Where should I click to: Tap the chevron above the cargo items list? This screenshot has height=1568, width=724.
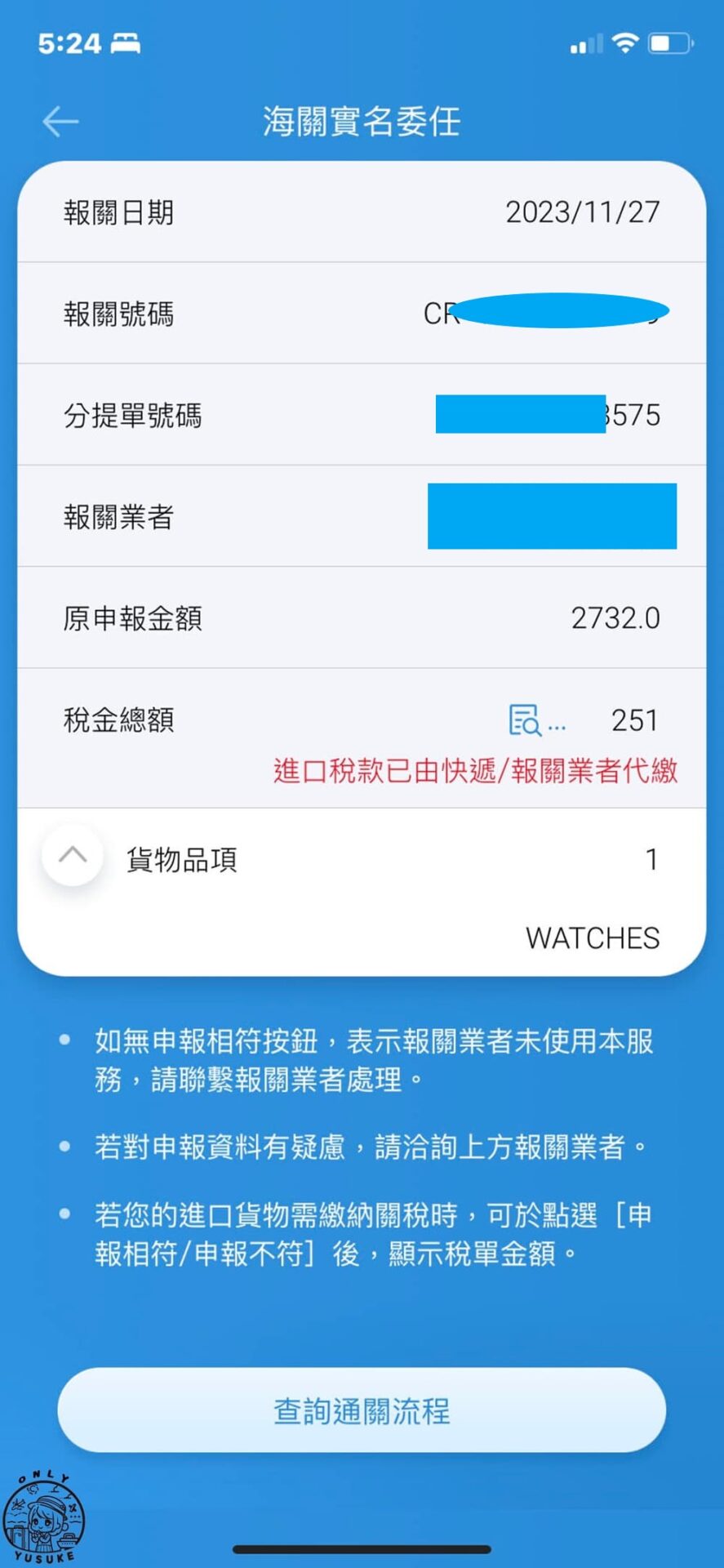coord(72,856)
